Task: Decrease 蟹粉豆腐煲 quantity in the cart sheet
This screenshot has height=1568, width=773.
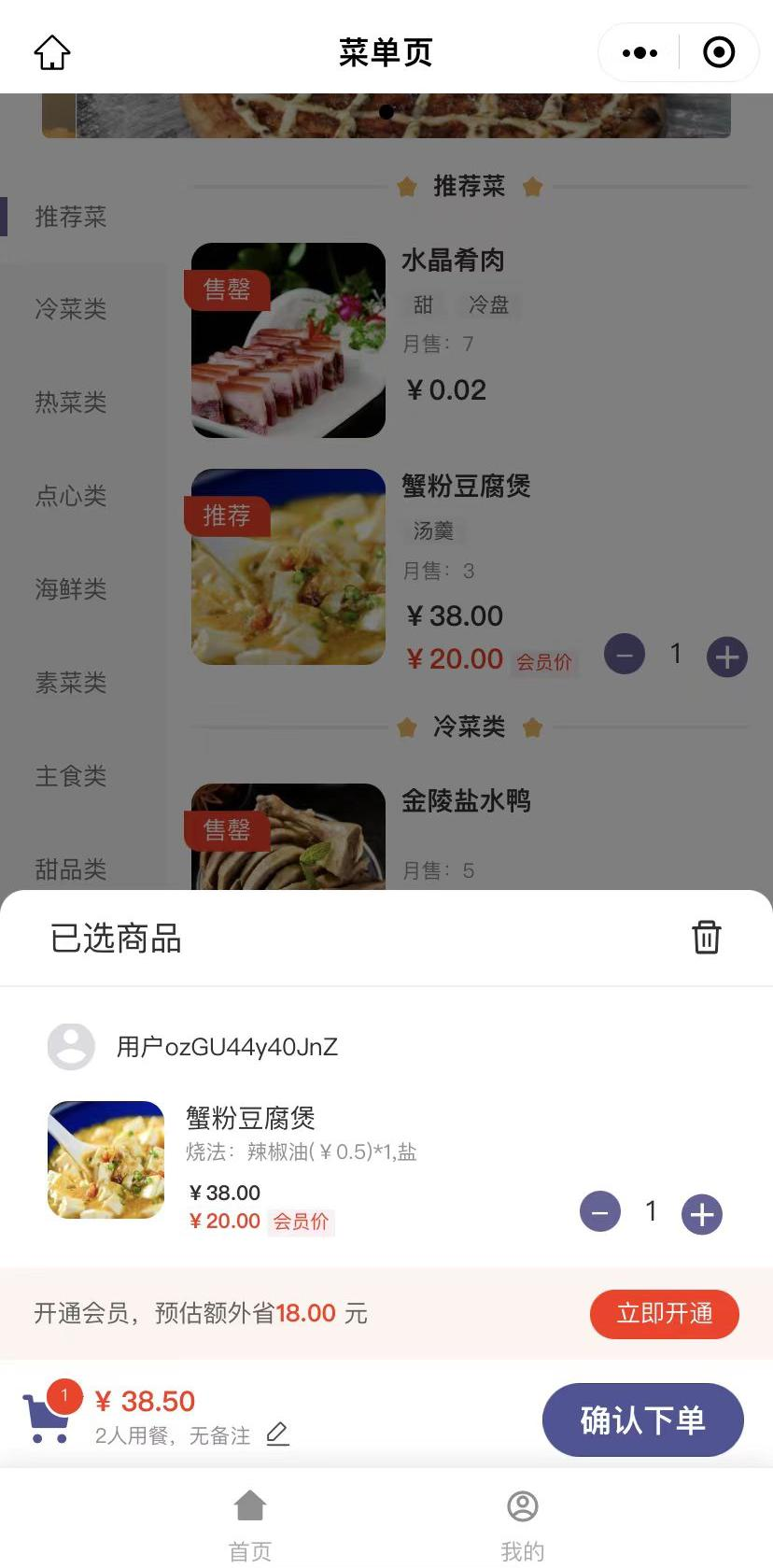Action: click(600, 1213)
